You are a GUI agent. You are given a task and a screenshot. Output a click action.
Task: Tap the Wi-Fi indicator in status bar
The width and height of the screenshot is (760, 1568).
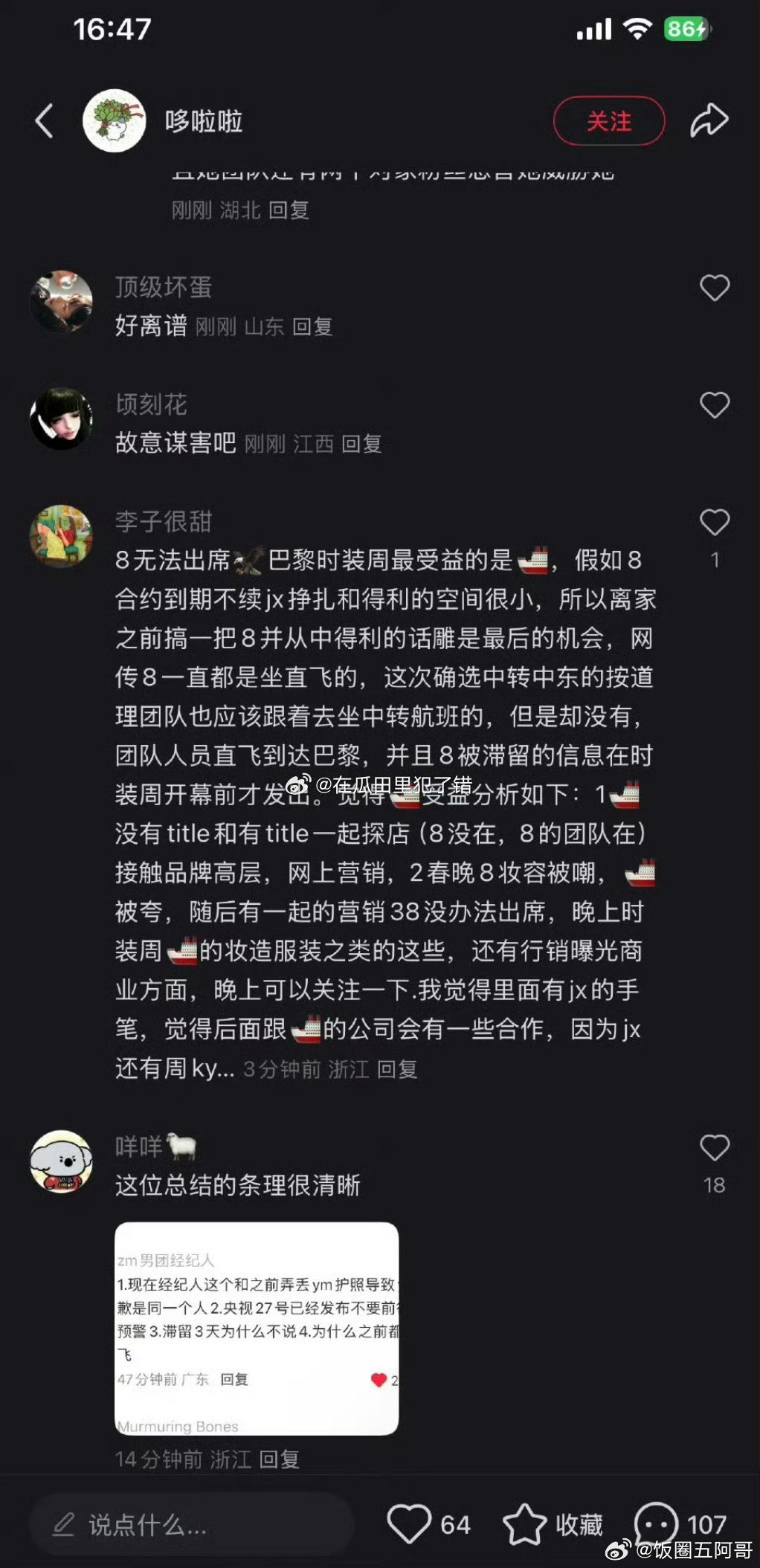point(638,28)
